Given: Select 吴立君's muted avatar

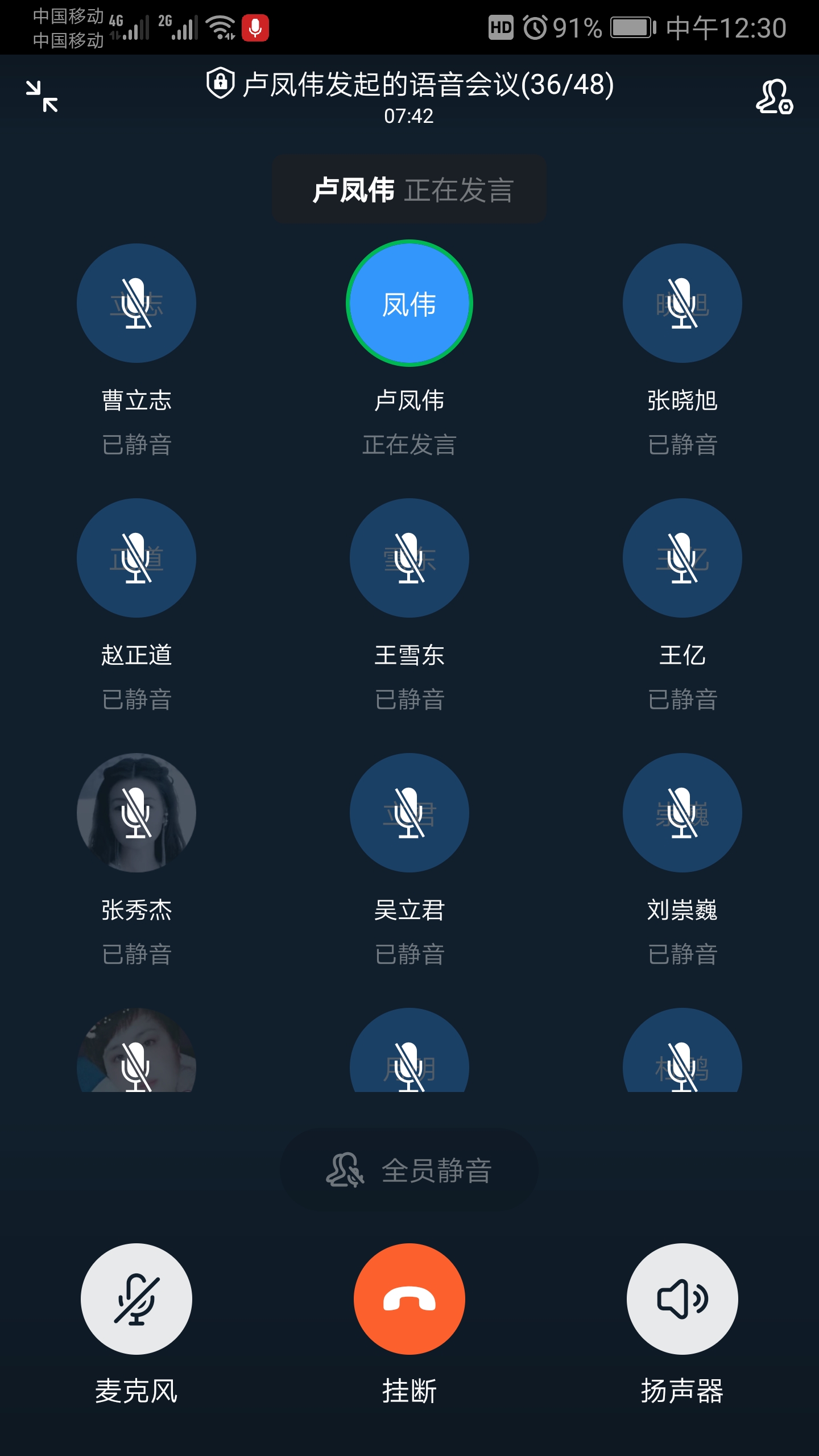Looking at the screenshot, I should tap(409, 813).
